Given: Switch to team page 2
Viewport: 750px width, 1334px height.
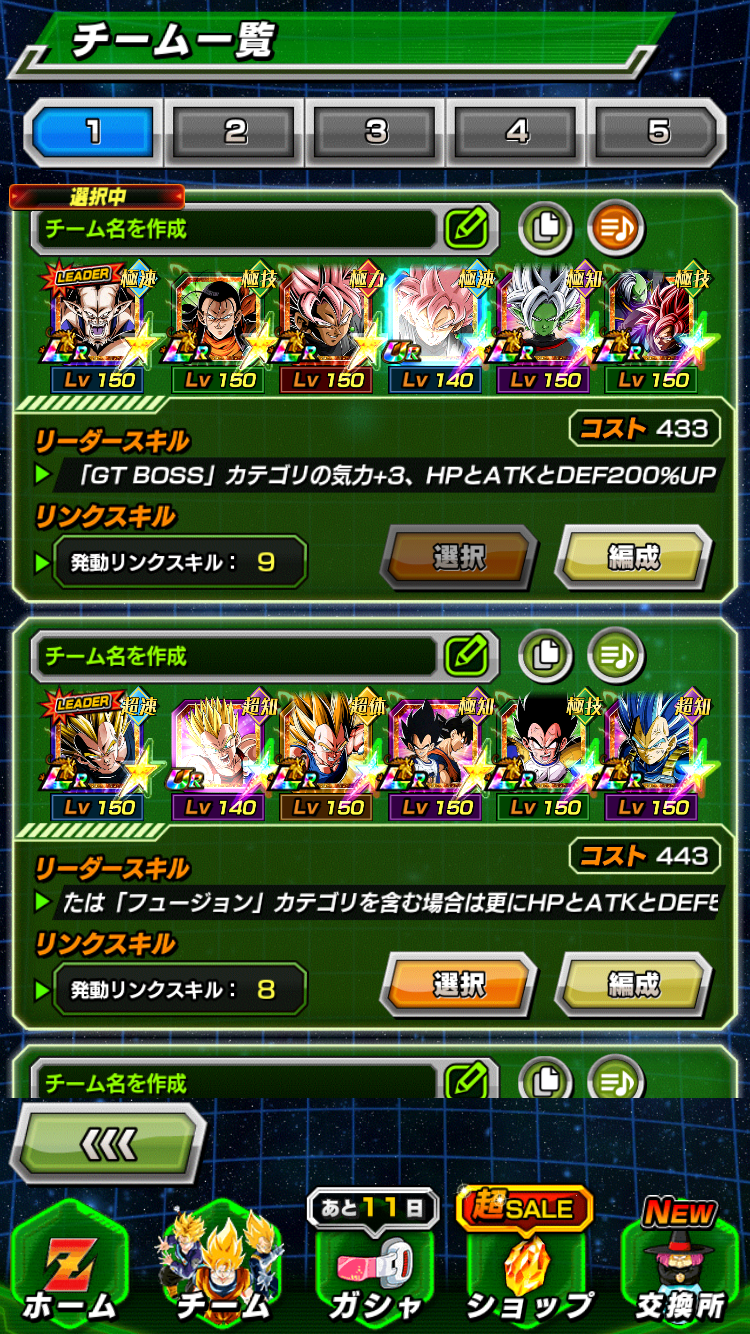Looking at the screenshot, I should coord(234,132).
